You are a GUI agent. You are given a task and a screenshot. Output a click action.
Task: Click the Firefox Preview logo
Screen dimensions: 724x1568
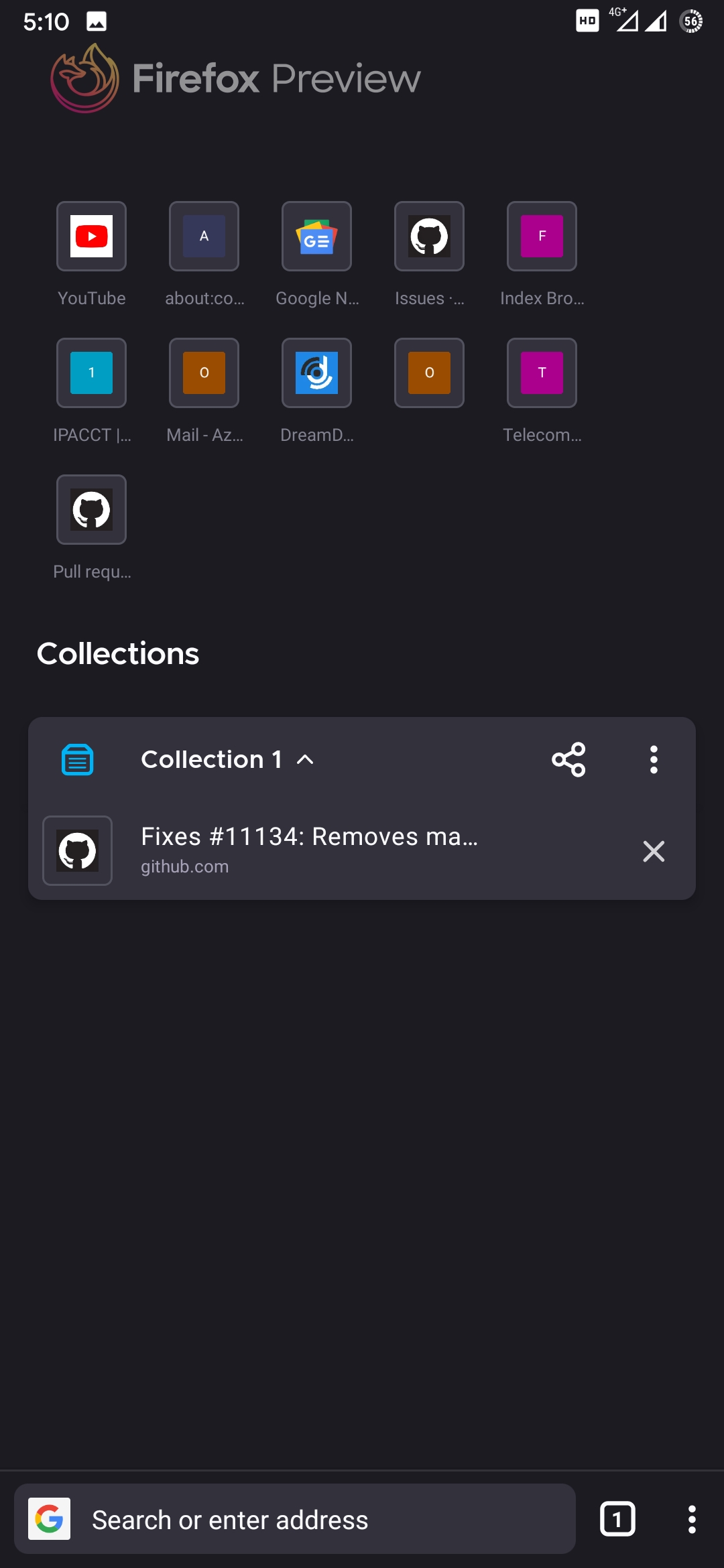click(83, 79)
